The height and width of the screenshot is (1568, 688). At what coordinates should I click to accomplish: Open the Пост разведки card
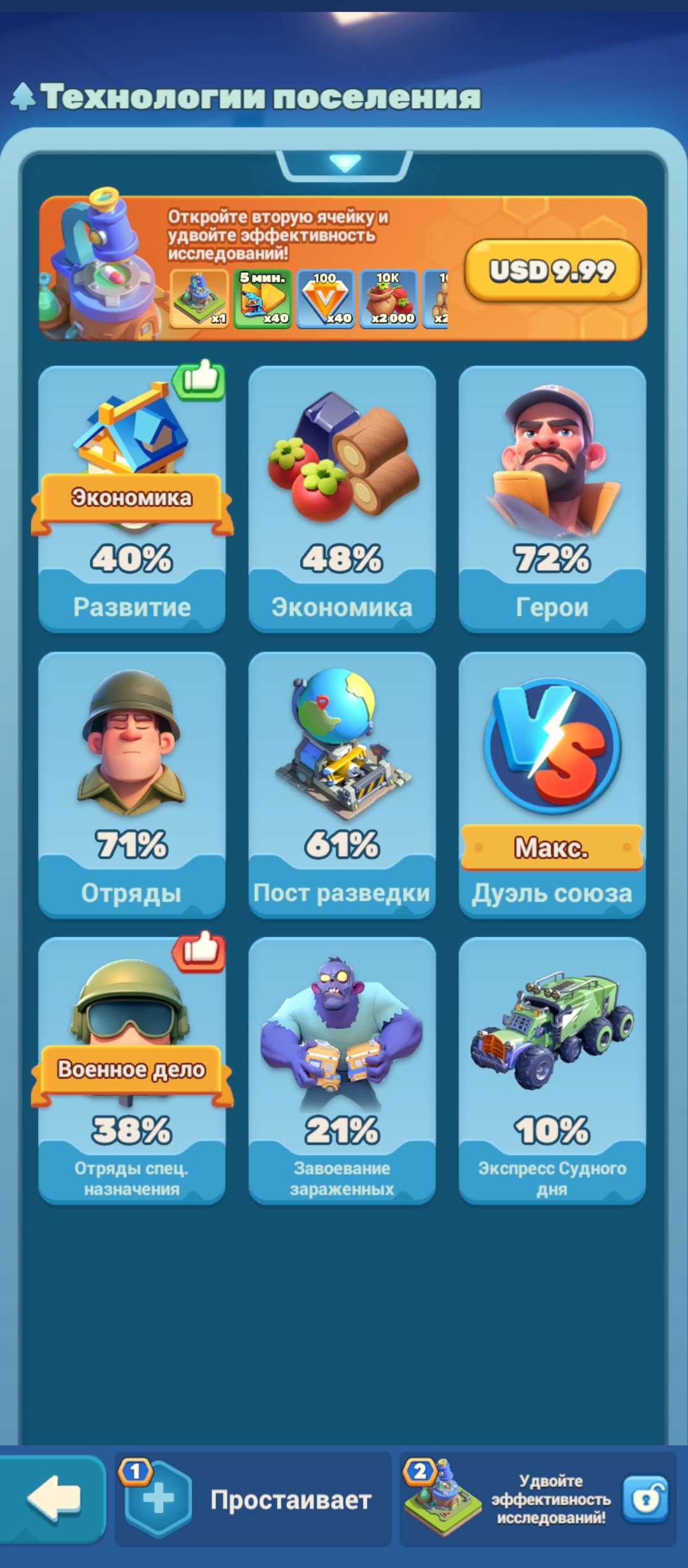[x=342, y=785]
